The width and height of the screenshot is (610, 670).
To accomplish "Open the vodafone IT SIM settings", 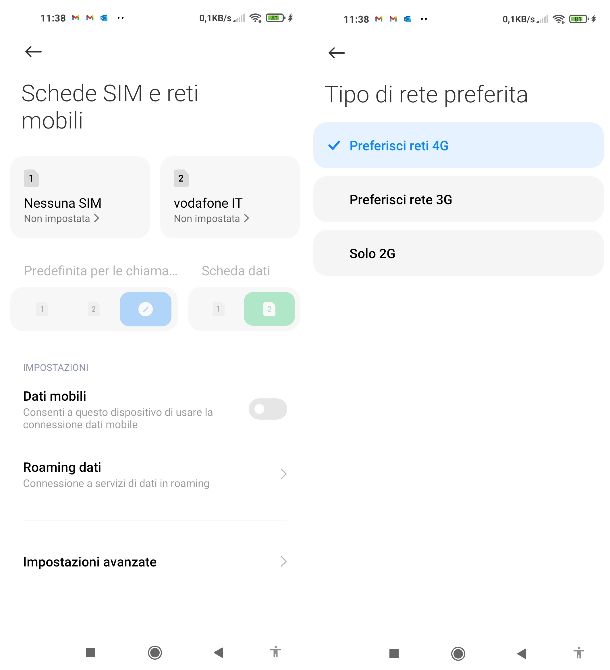I will pyautogui.click(x=230, y=197).
